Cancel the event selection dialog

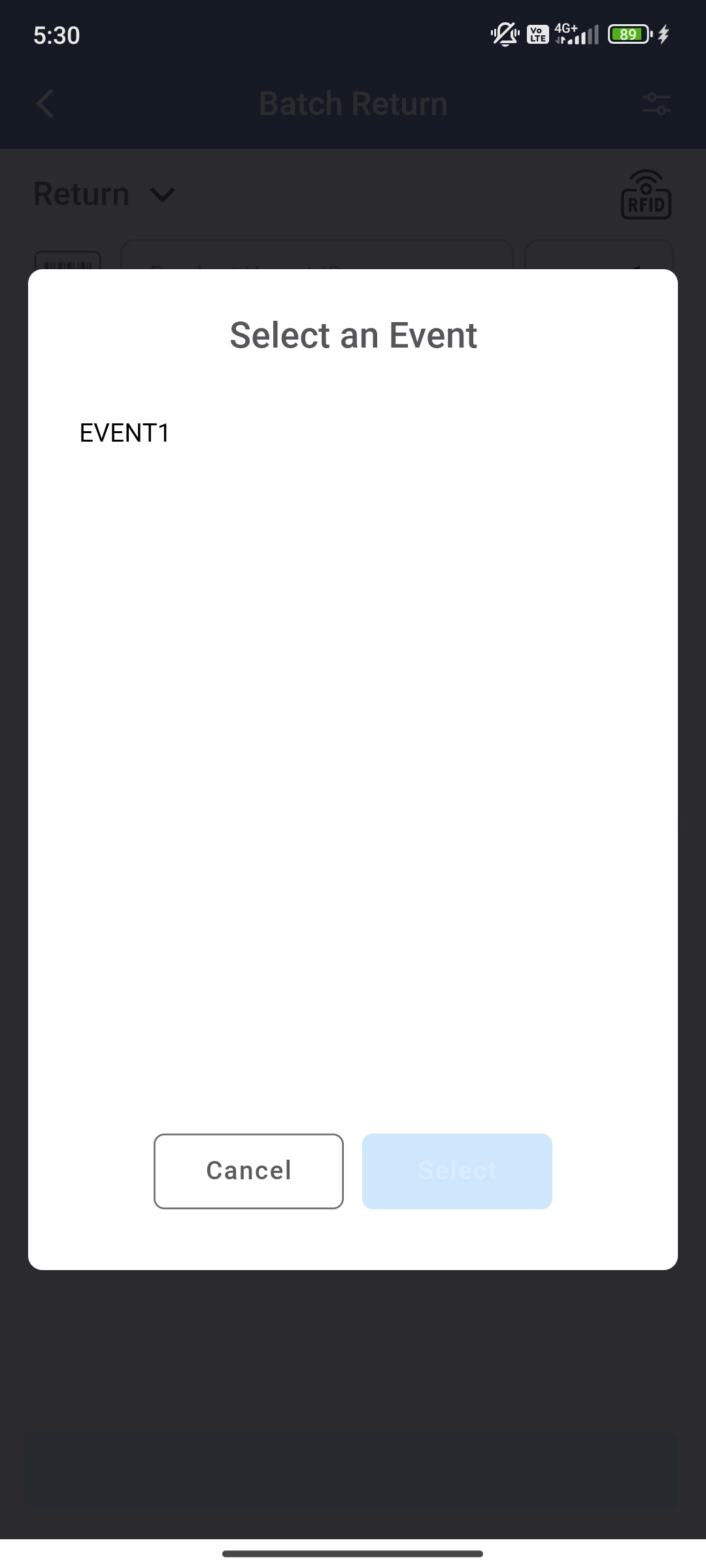248,1171
